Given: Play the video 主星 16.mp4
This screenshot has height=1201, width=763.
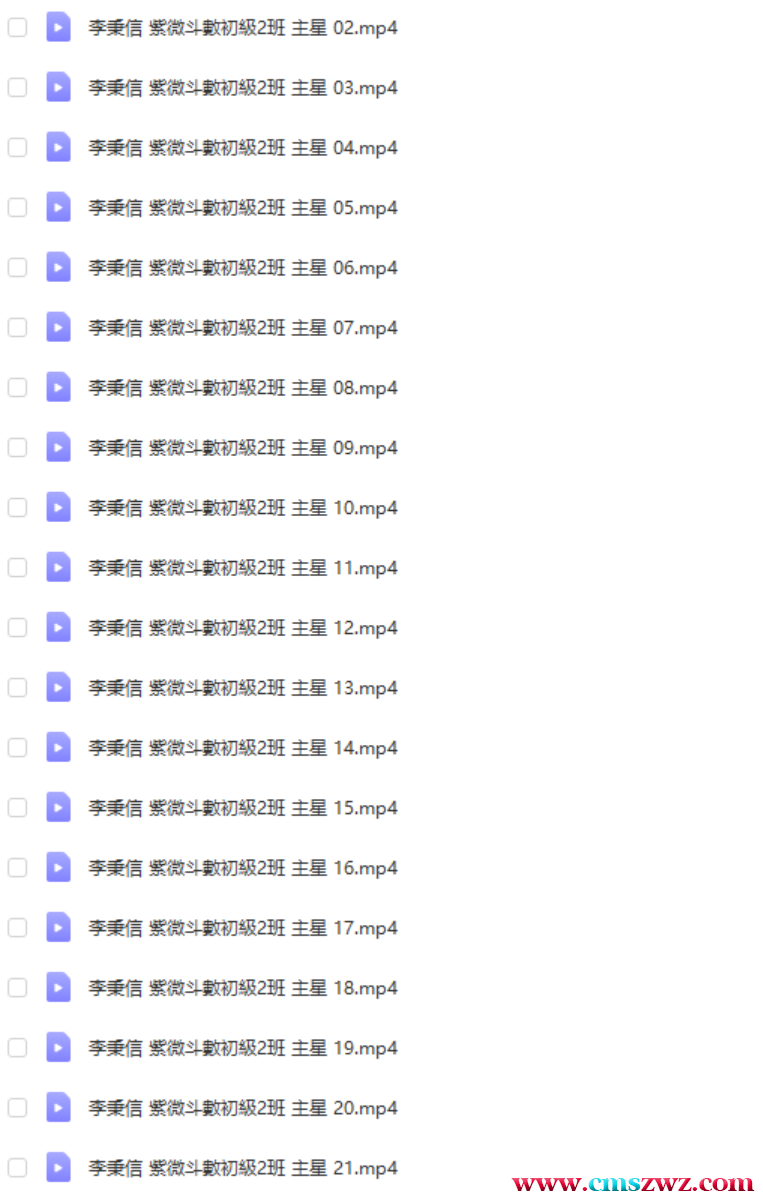Looking at the screenshot, I should [243, 868].
